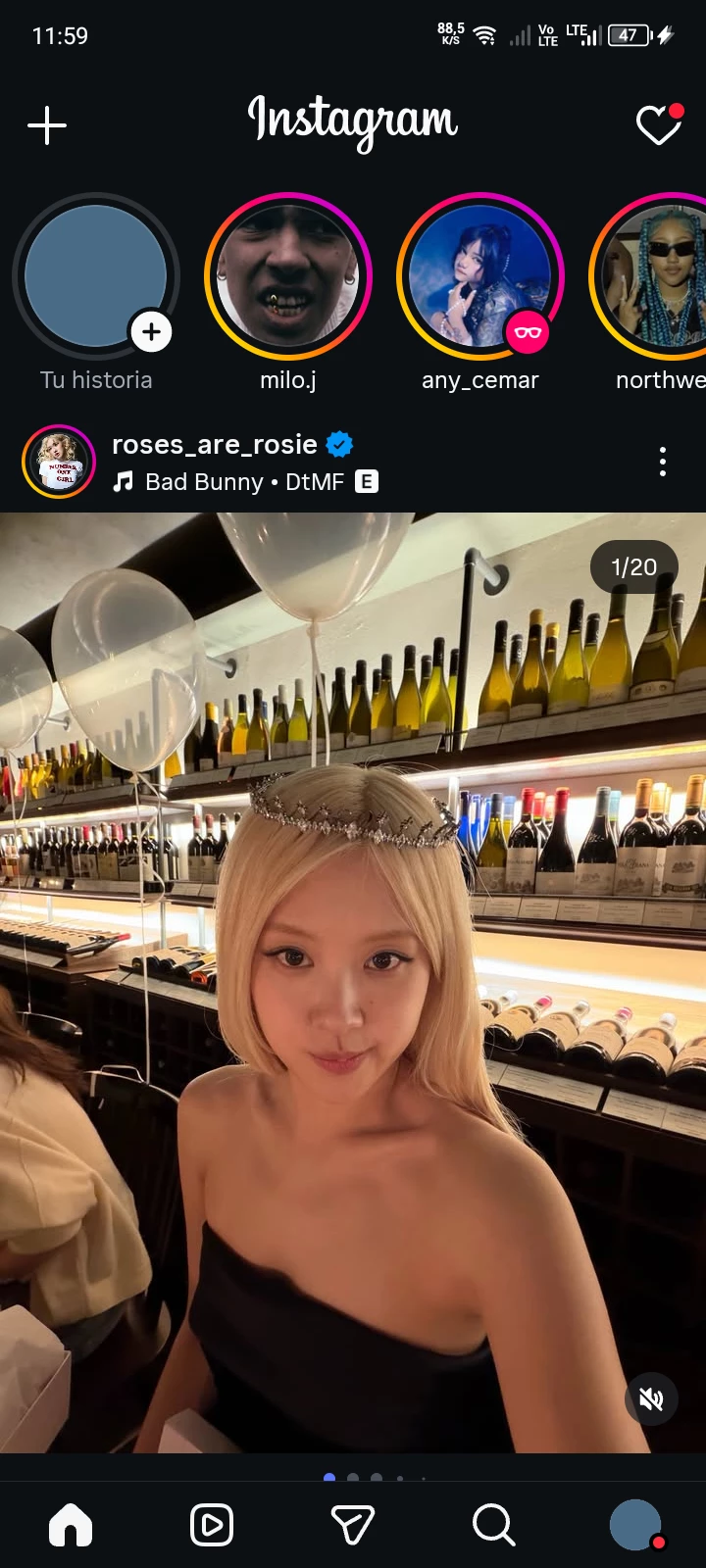View milo.j's story
This screenshot has width=706, height=1568.
pyautogui.click(x=288, y=276)
